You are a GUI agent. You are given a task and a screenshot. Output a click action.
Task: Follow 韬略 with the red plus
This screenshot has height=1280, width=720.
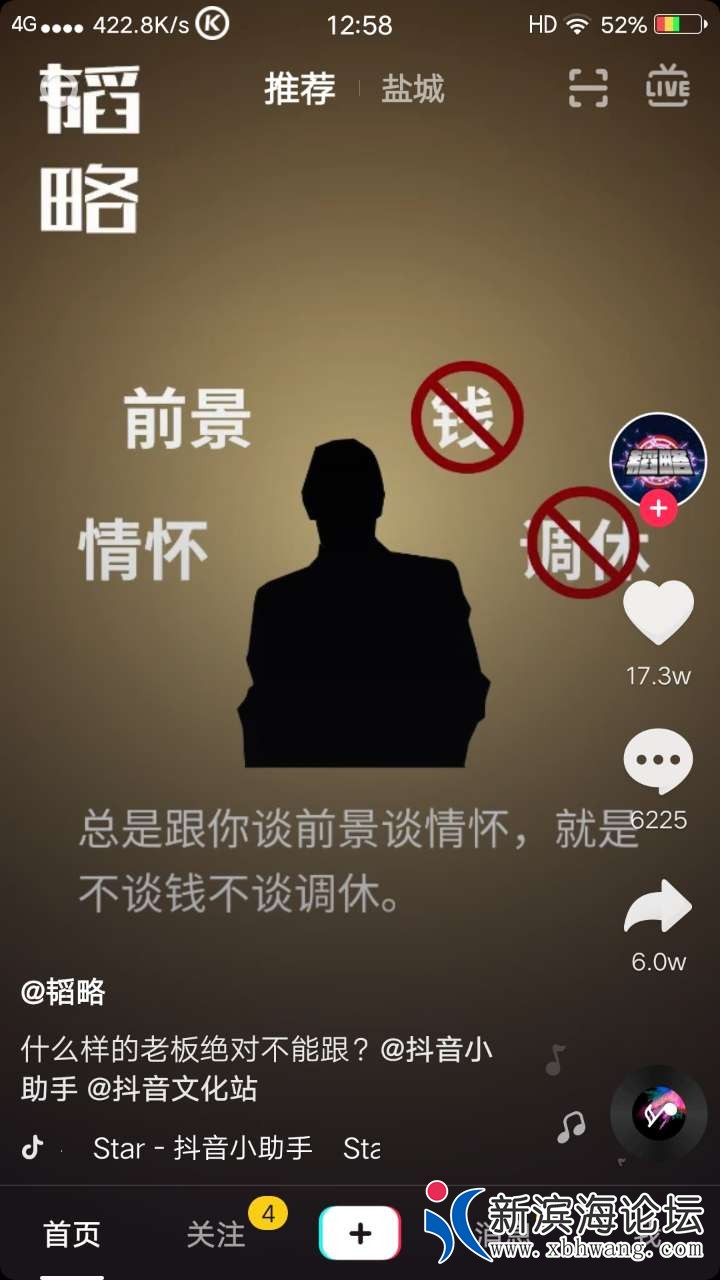click(658, 509)
